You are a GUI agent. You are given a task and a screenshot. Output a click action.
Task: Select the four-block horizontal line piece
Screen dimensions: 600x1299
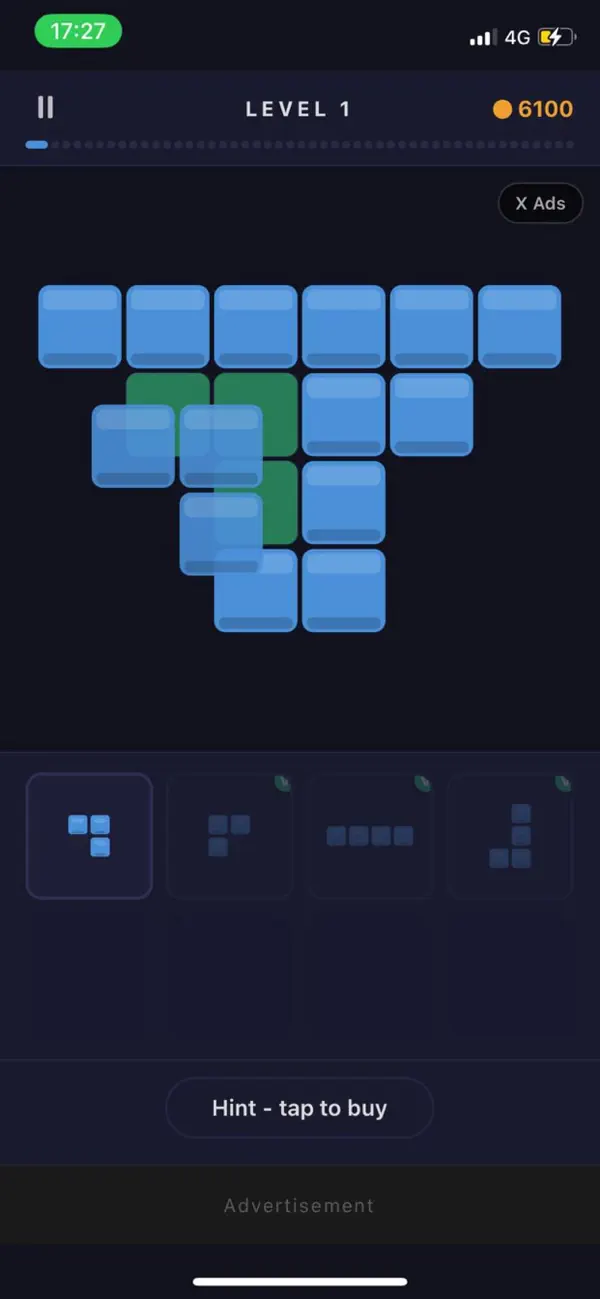click(370, 836)
